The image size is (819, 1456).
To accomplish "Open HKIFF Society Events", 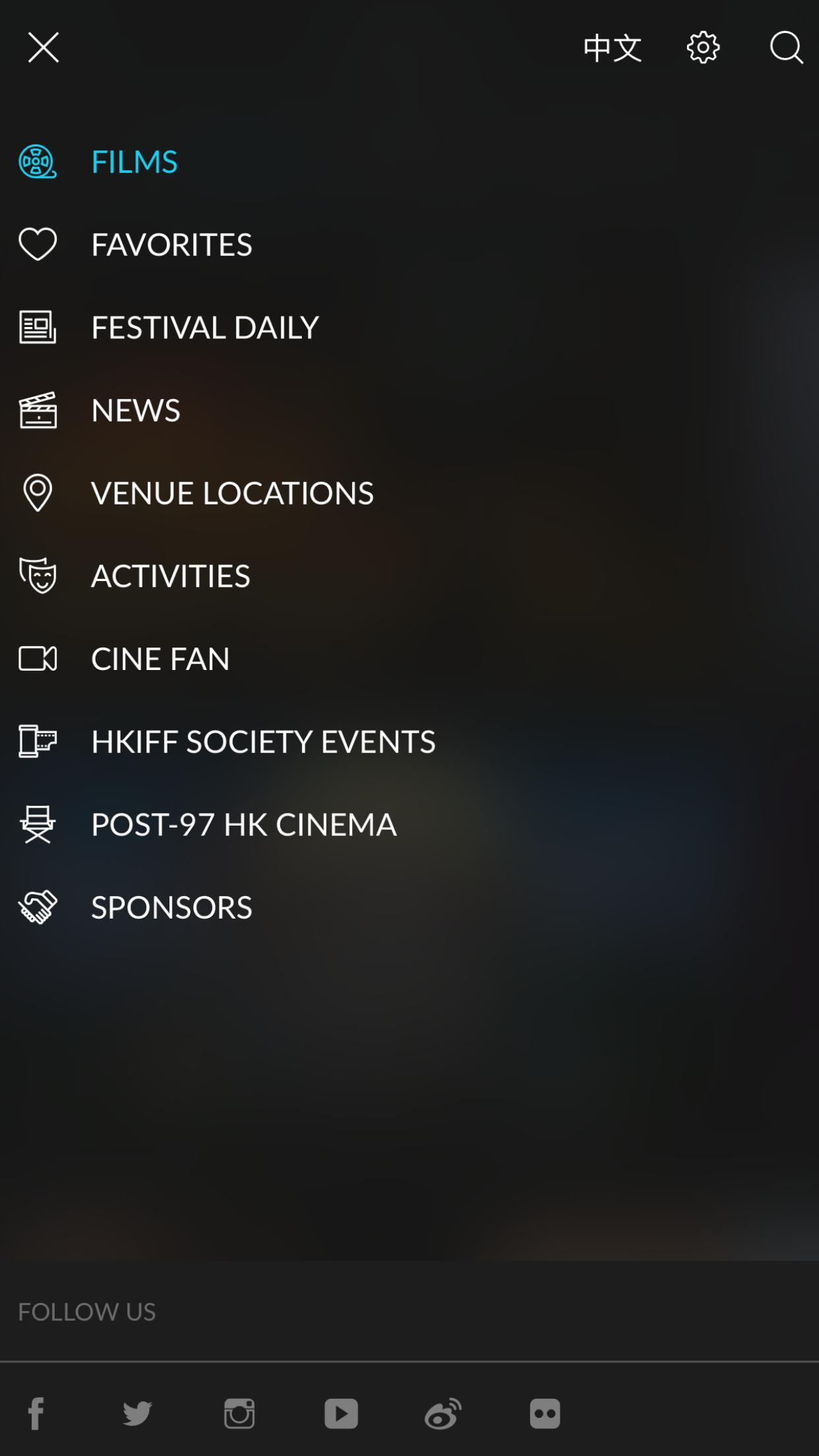I will click(409, 742).
